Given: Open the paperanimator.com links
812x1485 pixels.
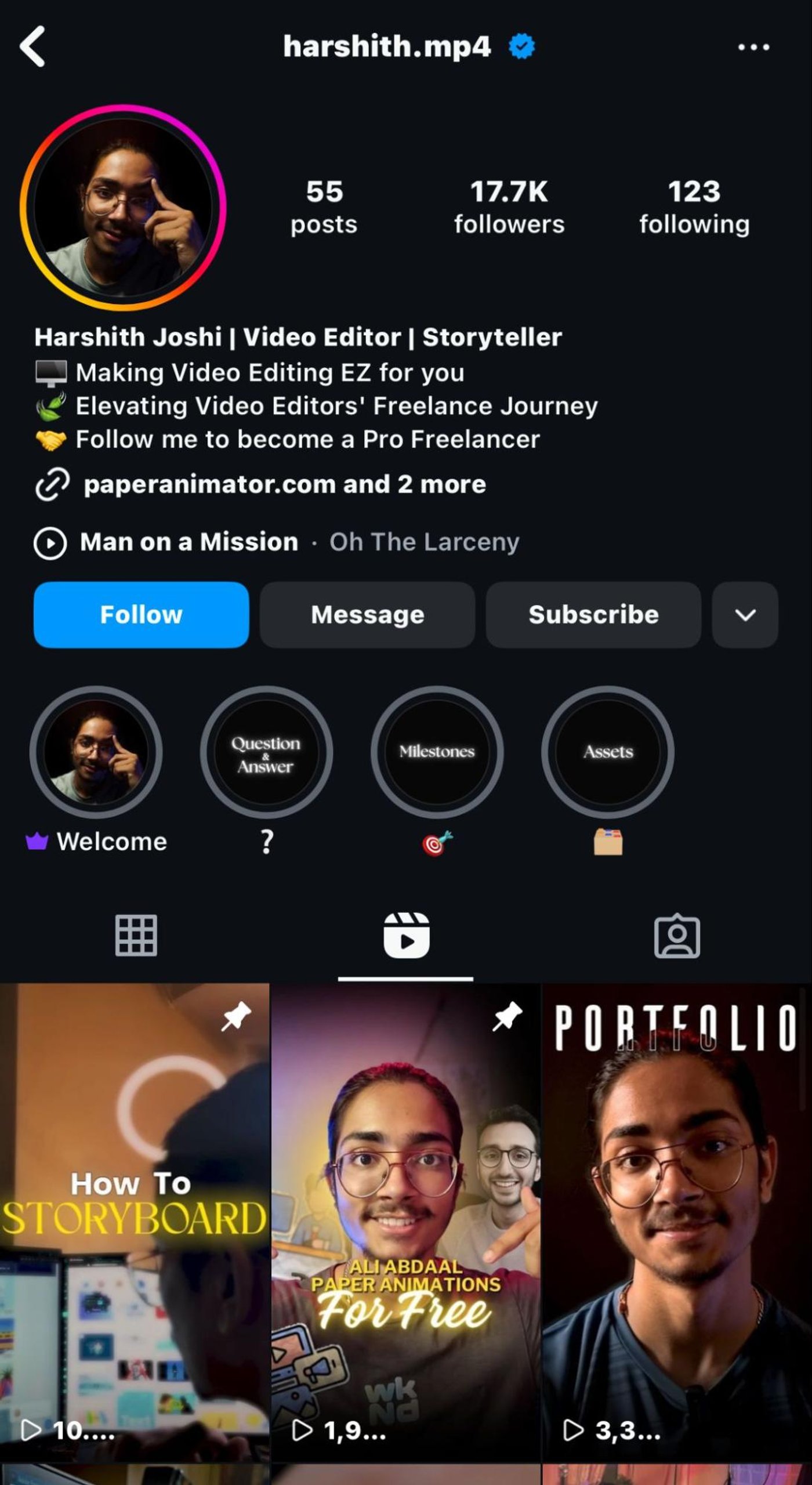Looking at the screenshot, I should tap(284, 484).
